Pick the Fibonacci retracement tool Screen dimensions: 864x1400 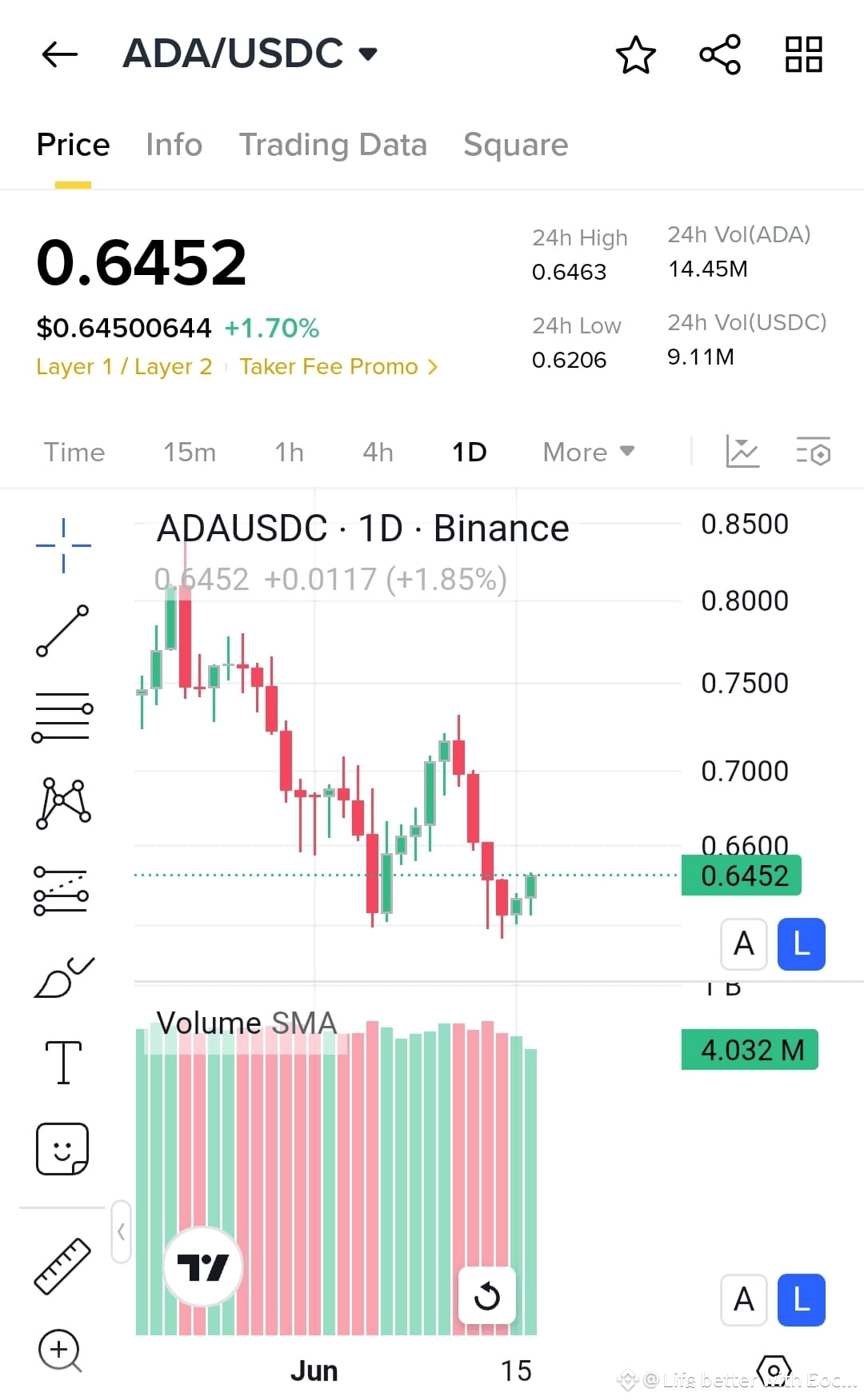click(x=62, y=714)
